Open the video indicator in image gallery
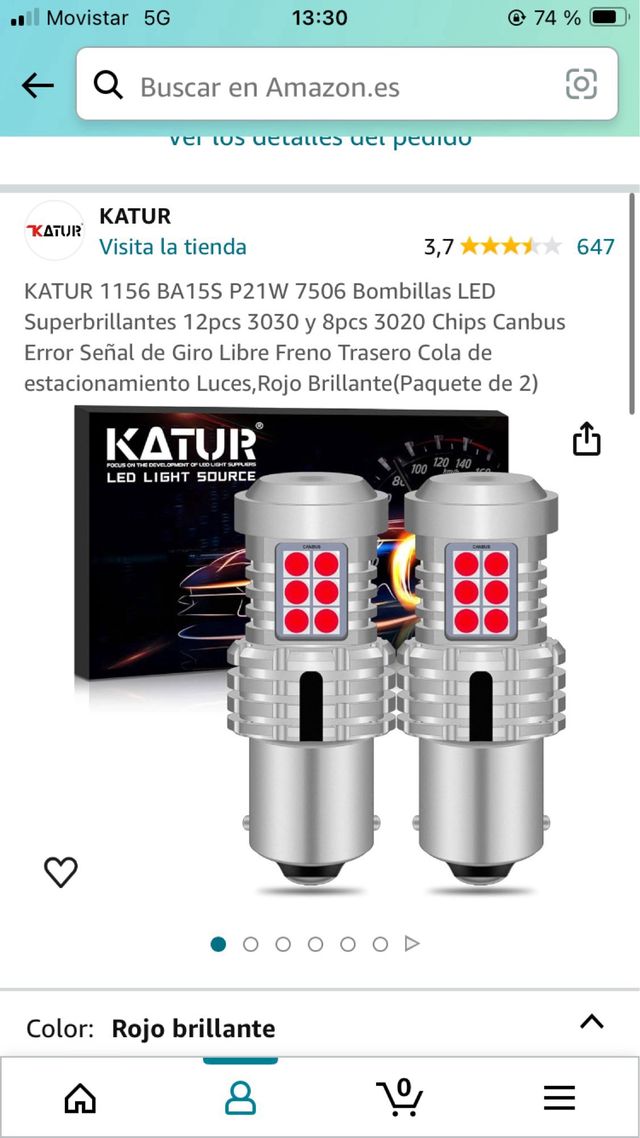The image size is (640, 1138). click(x=412, y=944)
